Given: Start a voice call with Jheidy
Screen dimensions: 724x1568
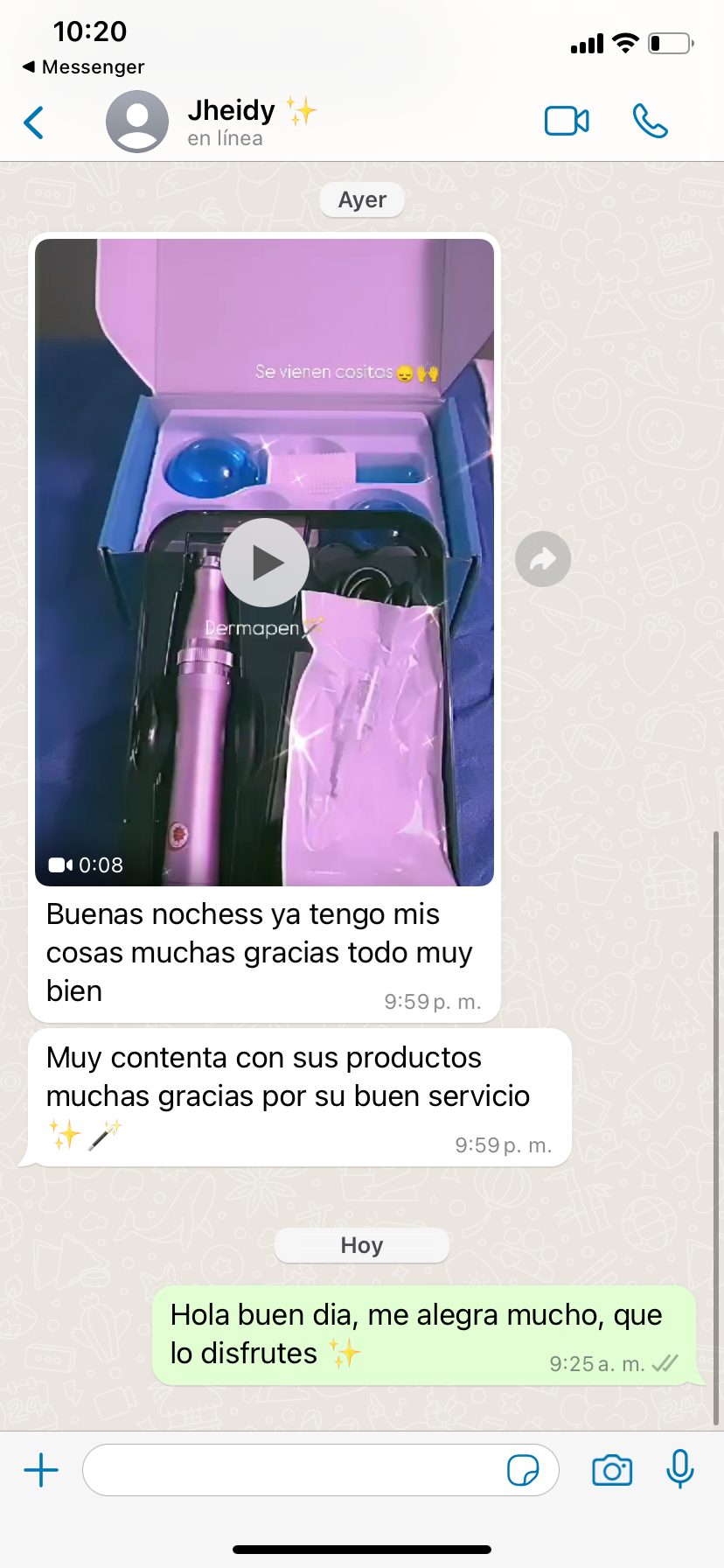Looking at the screenshot, I should [651, 121].
